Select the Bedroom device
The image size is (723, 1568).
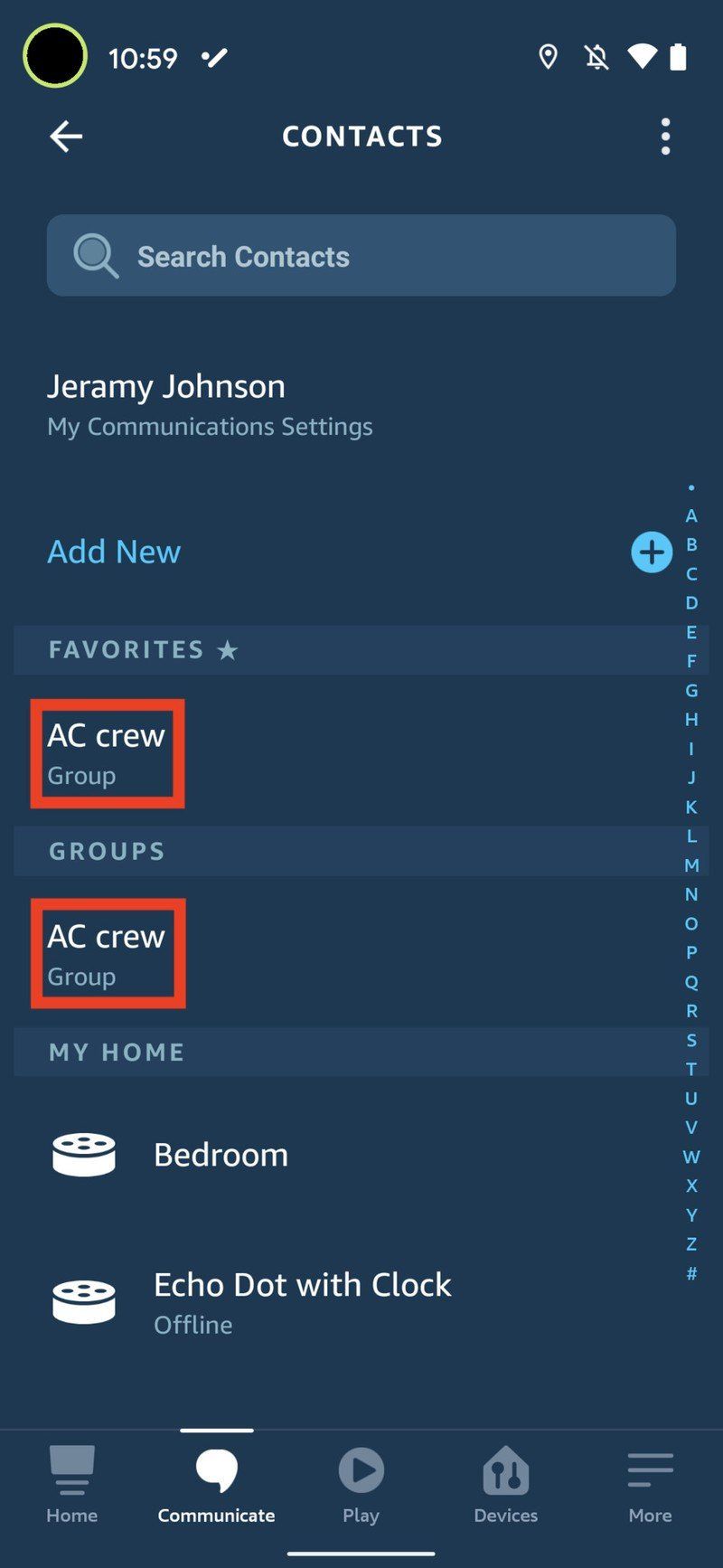tap(221, 1155)
